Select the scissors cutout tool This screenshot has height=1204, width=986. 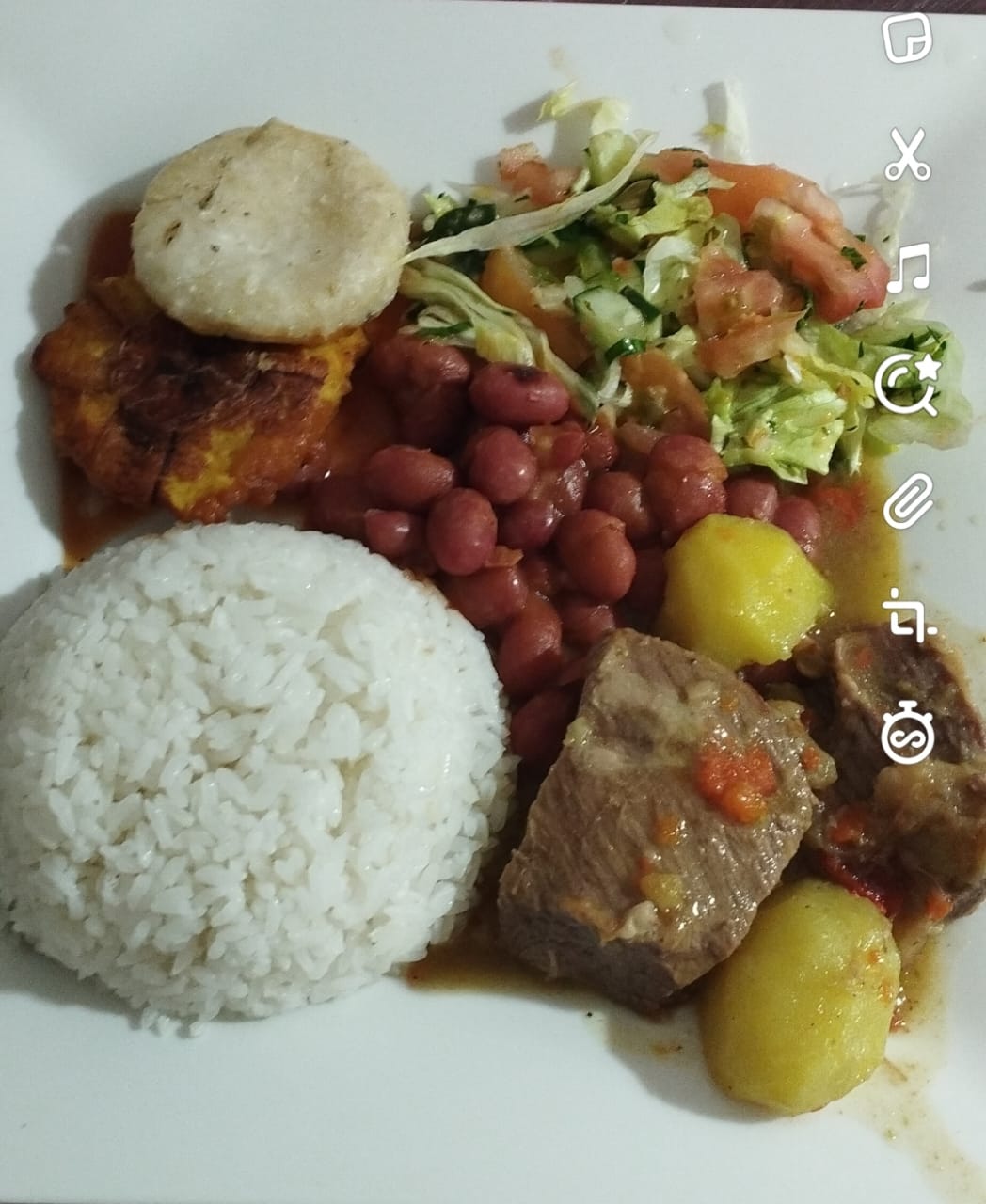coord(908,155)
